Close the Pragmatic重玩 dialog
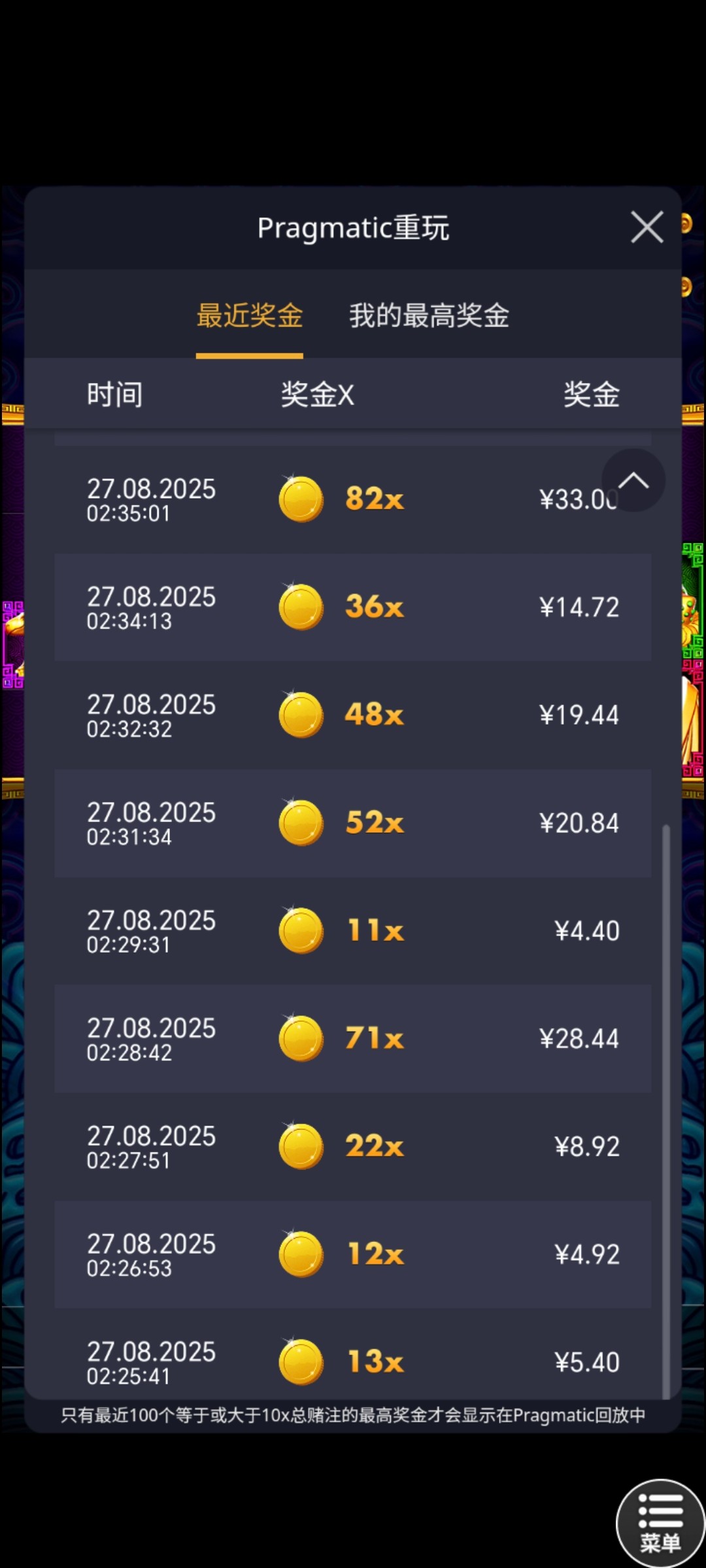The image size is (706, 1568). (647, 227)
